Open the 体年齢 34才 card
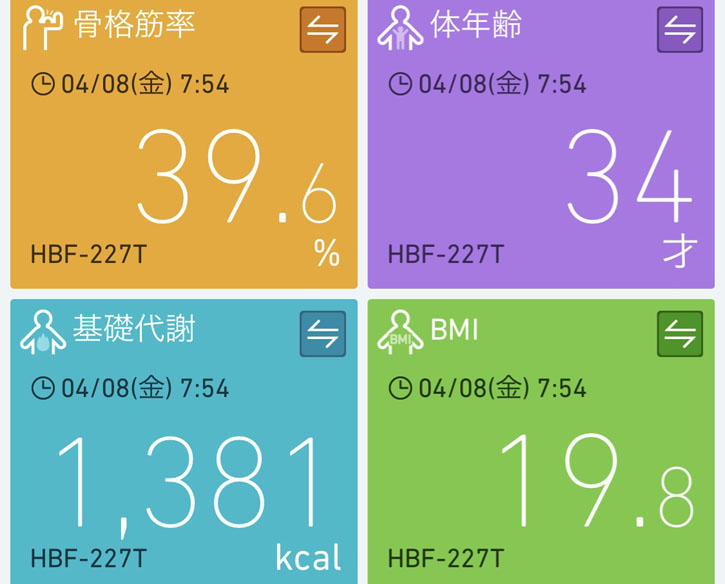 point(541,170)
